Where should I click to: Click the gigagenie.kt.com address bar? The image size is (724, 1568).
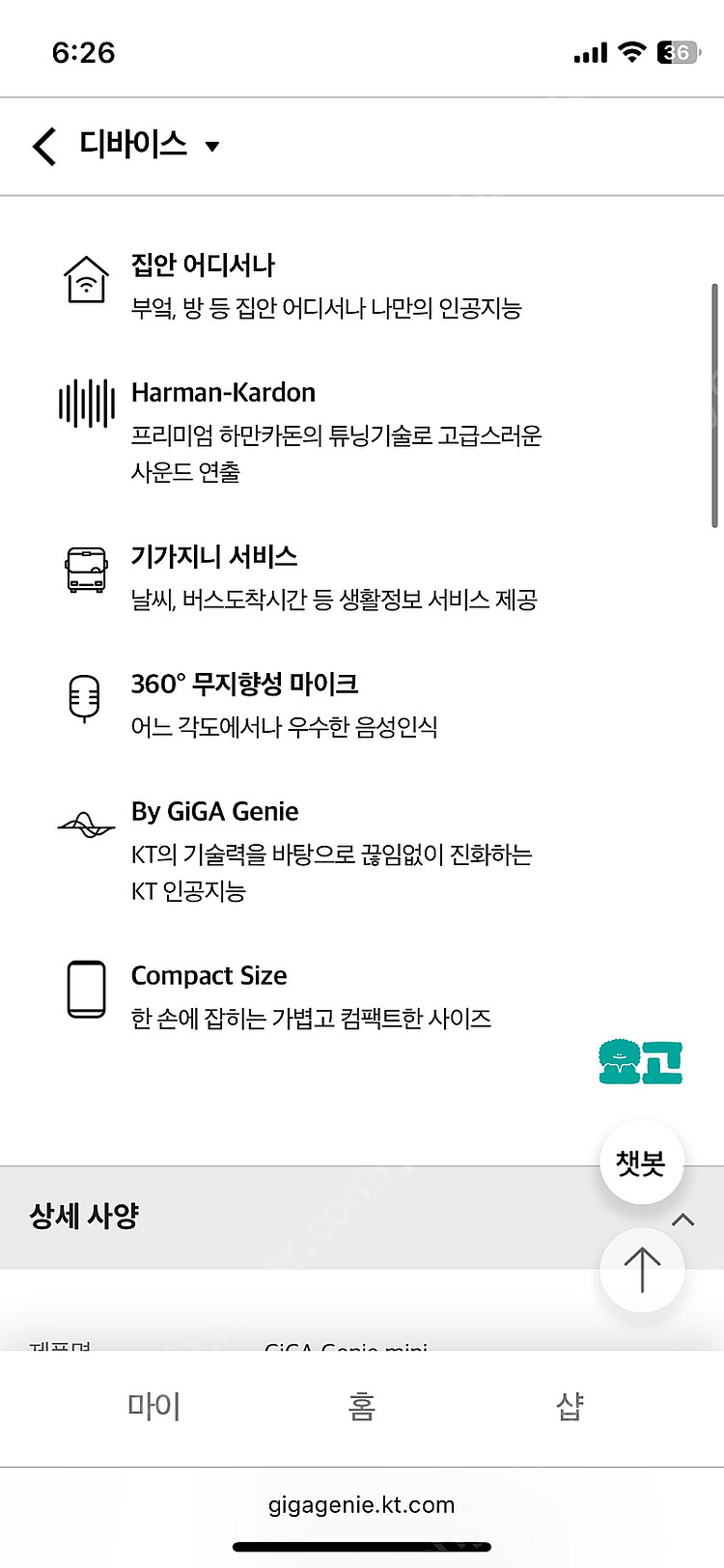click(x=361, y=1504)
